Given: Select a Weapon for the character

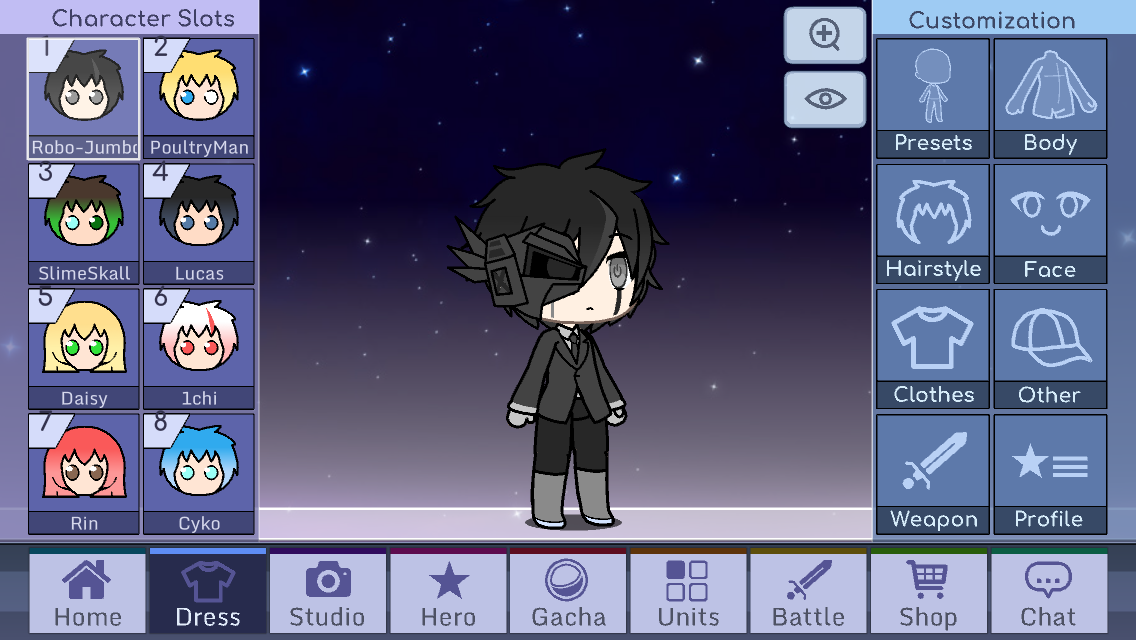Looking at the screenshot, I should 932,475.
